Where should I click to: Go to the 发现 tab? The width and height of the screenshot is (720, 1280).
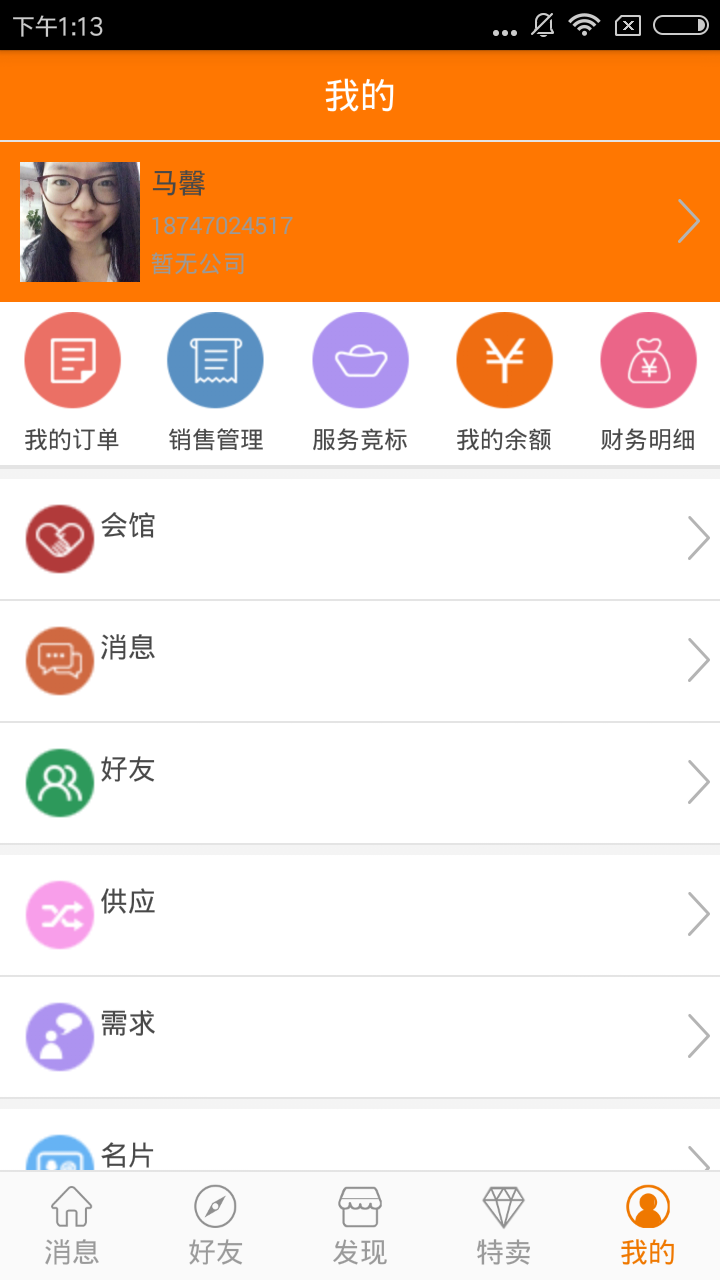pyautogui.click(x=360, y=1226)
